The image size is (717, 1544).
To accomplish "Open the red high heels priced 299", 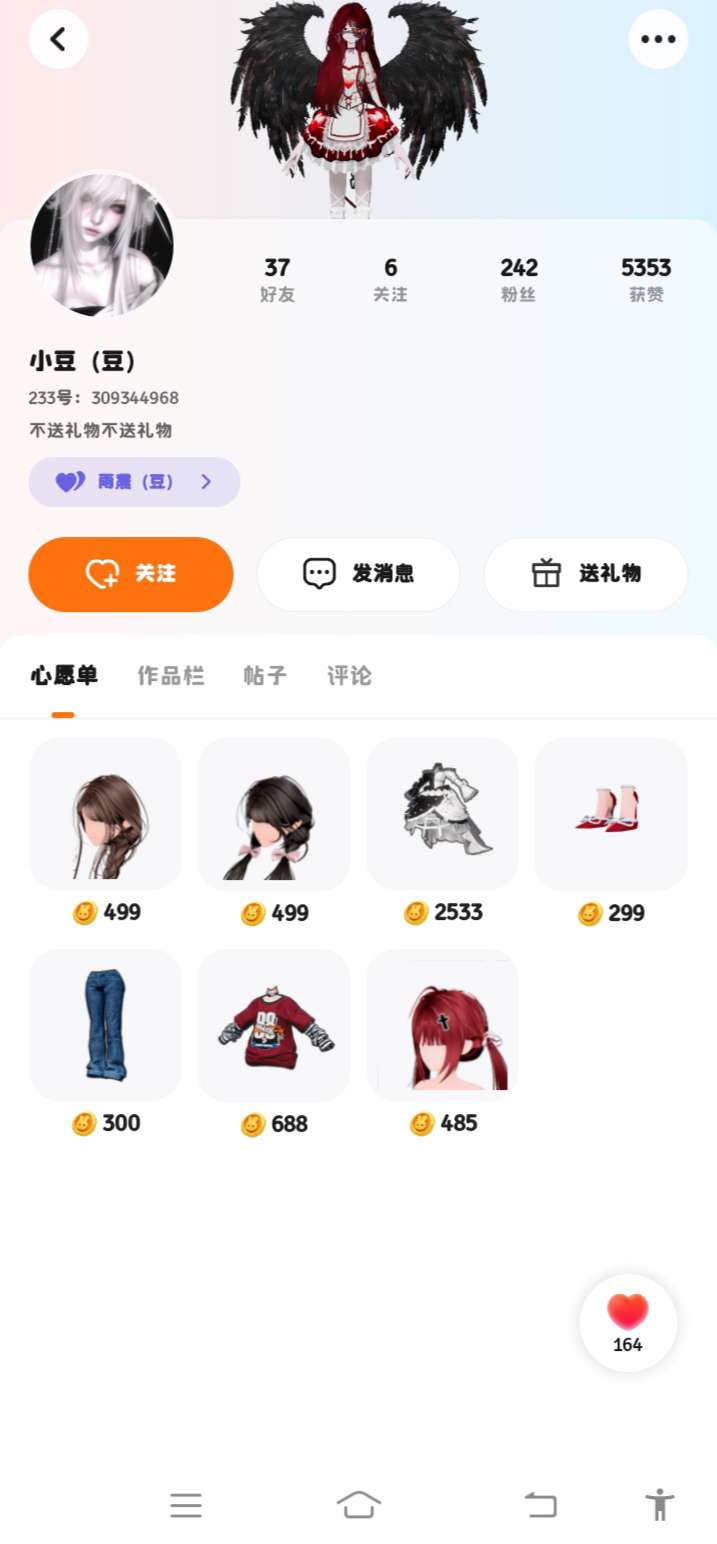I will (x=610, y=813).
